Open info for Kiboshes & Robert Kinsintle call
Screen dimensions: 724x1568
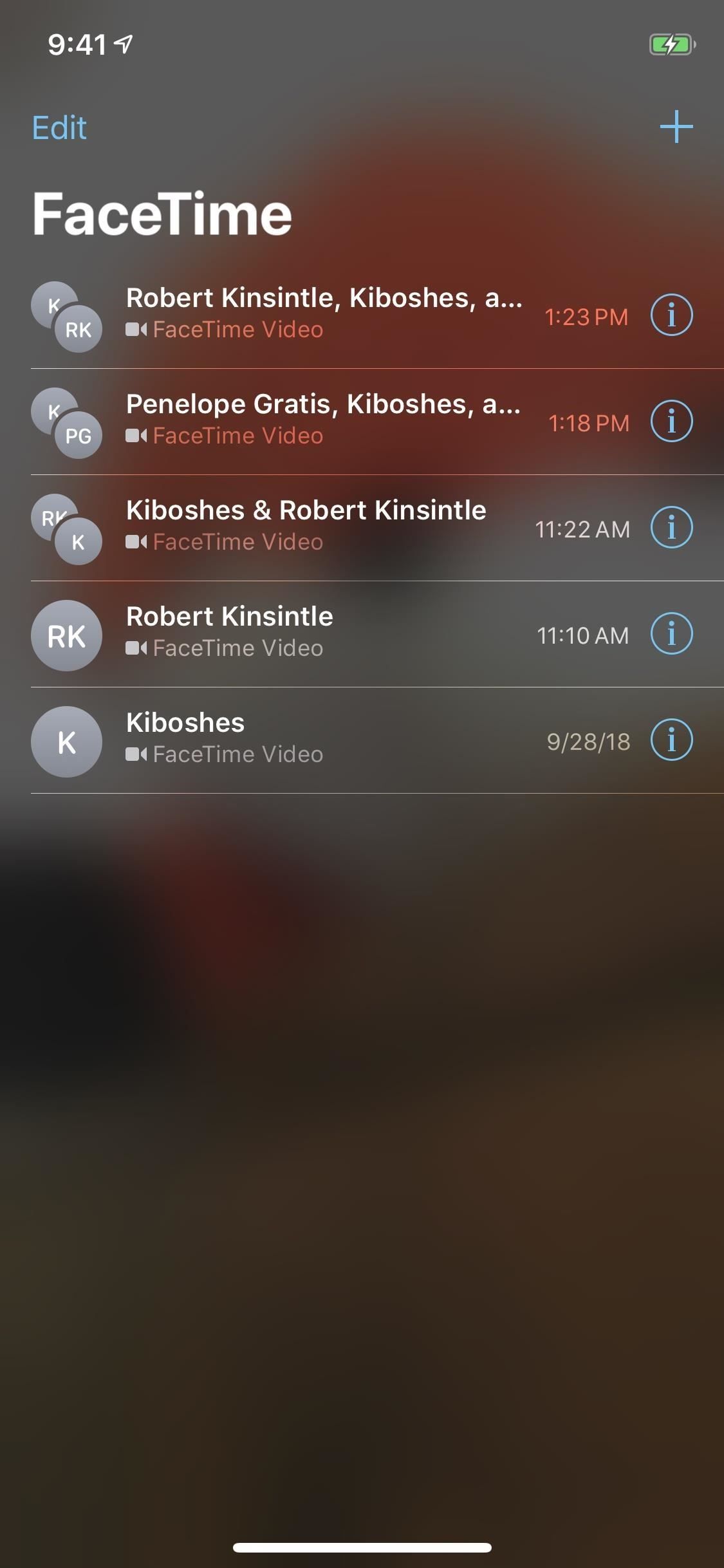671,527
